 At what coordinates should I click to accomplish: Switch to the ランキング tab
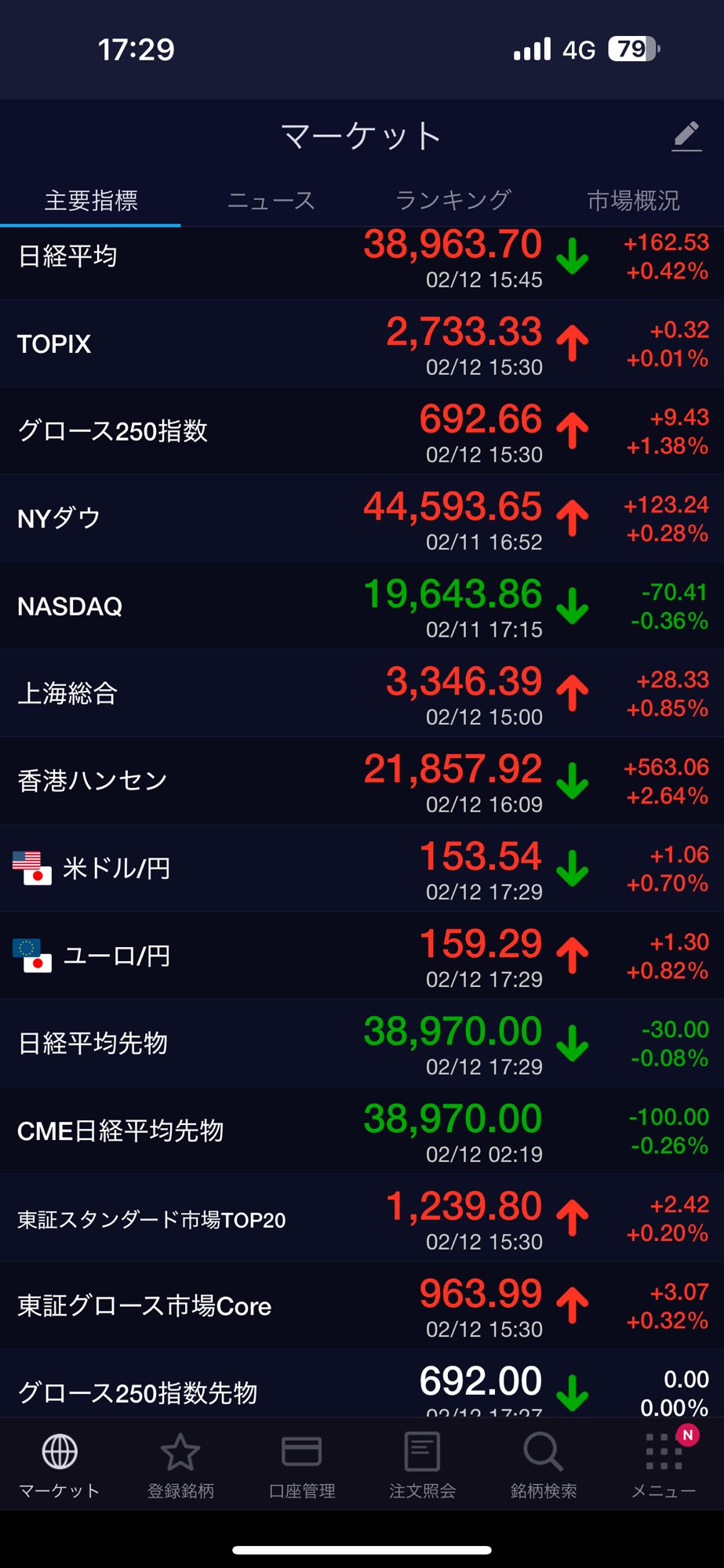click(453, 201)
